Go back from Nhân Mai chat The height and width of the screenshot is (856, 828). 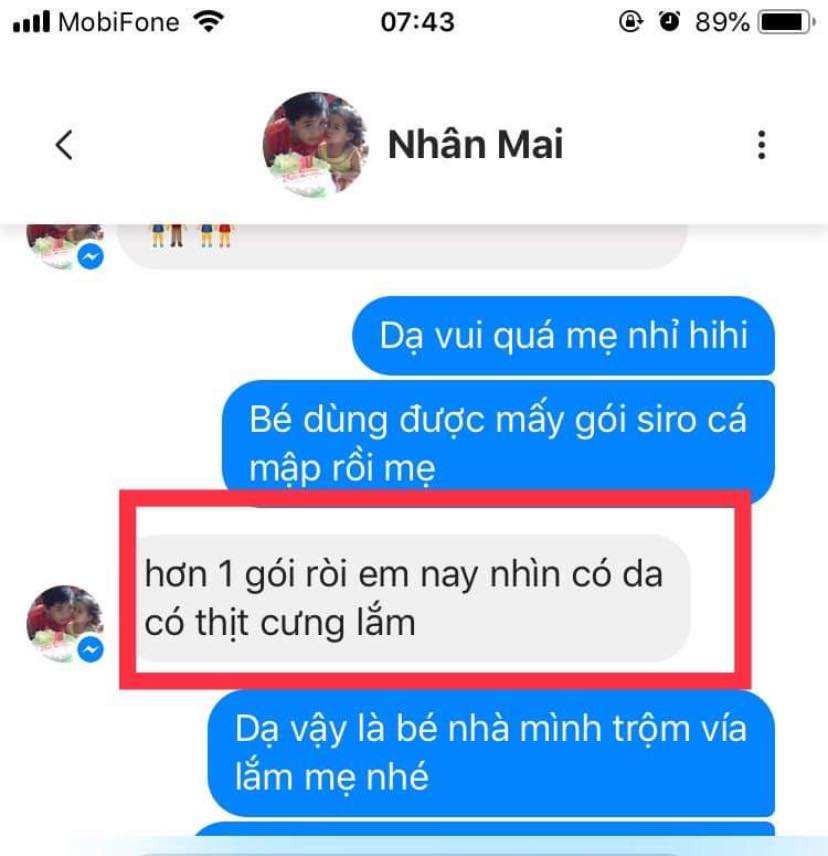coord(63,145)
